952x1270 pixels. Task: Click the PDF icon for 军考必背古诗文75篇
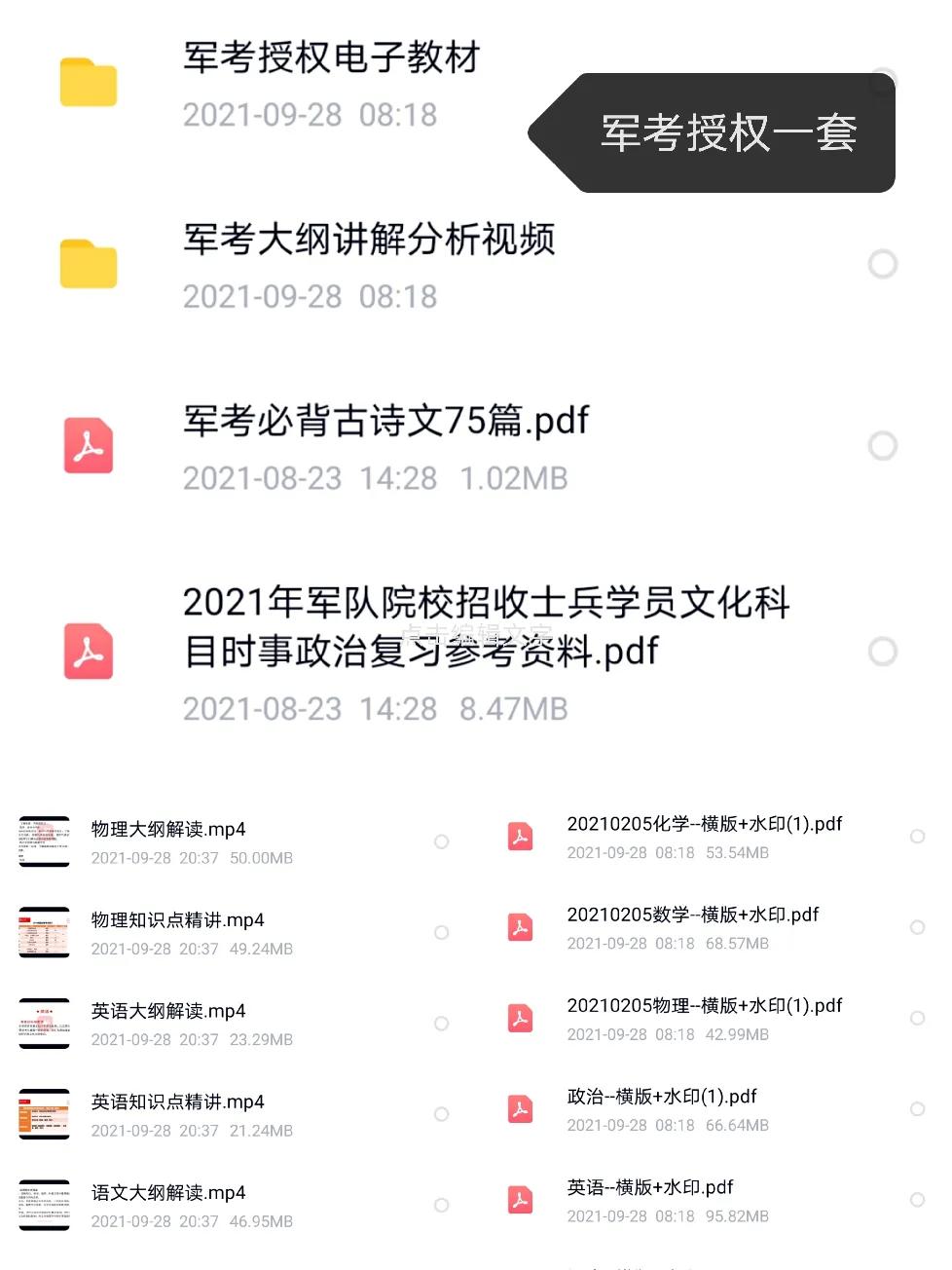pyautogui.click(x=88, y=446)
